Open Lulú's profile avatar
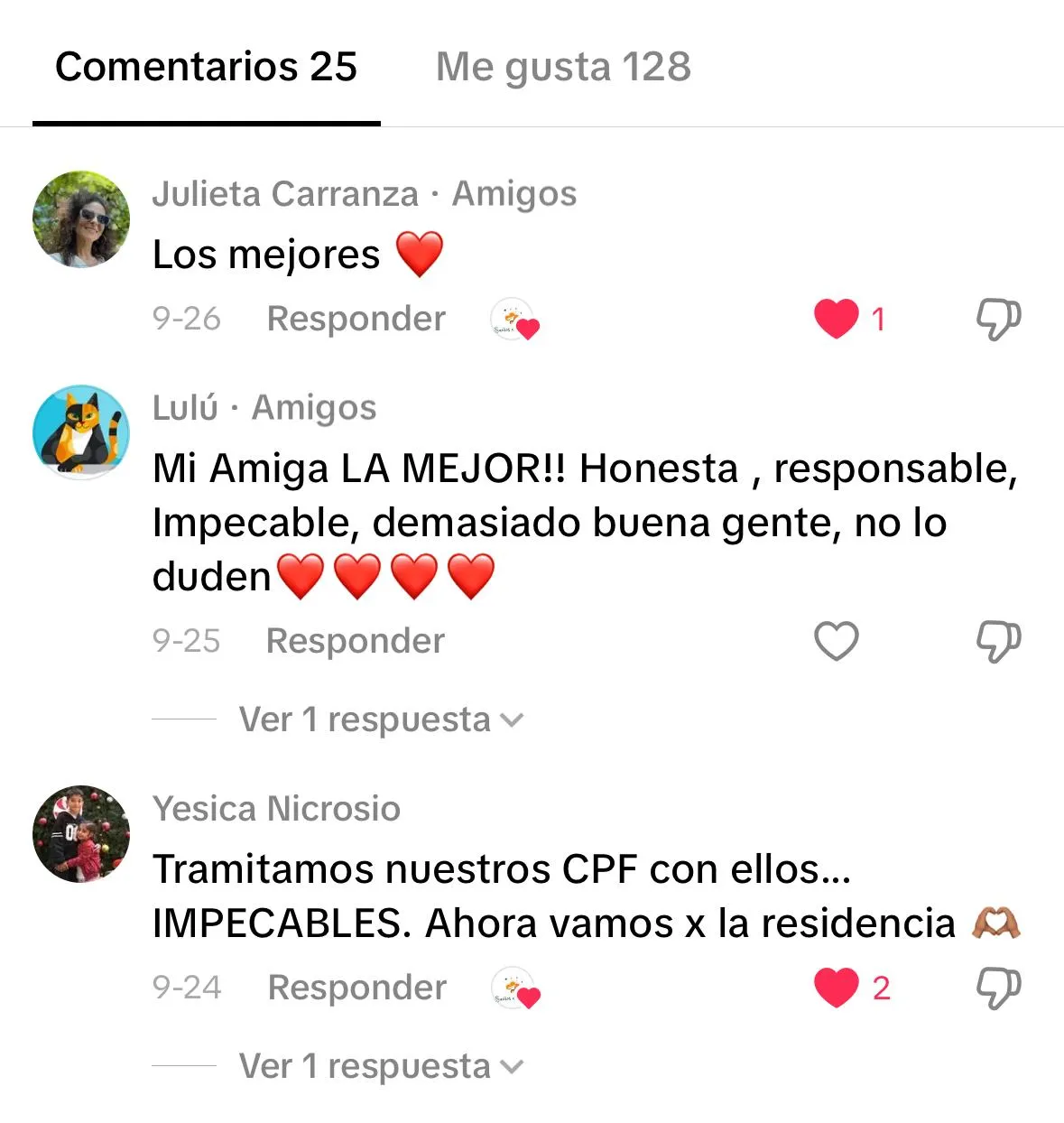Screen dimensions: 1064x1123 81,431
